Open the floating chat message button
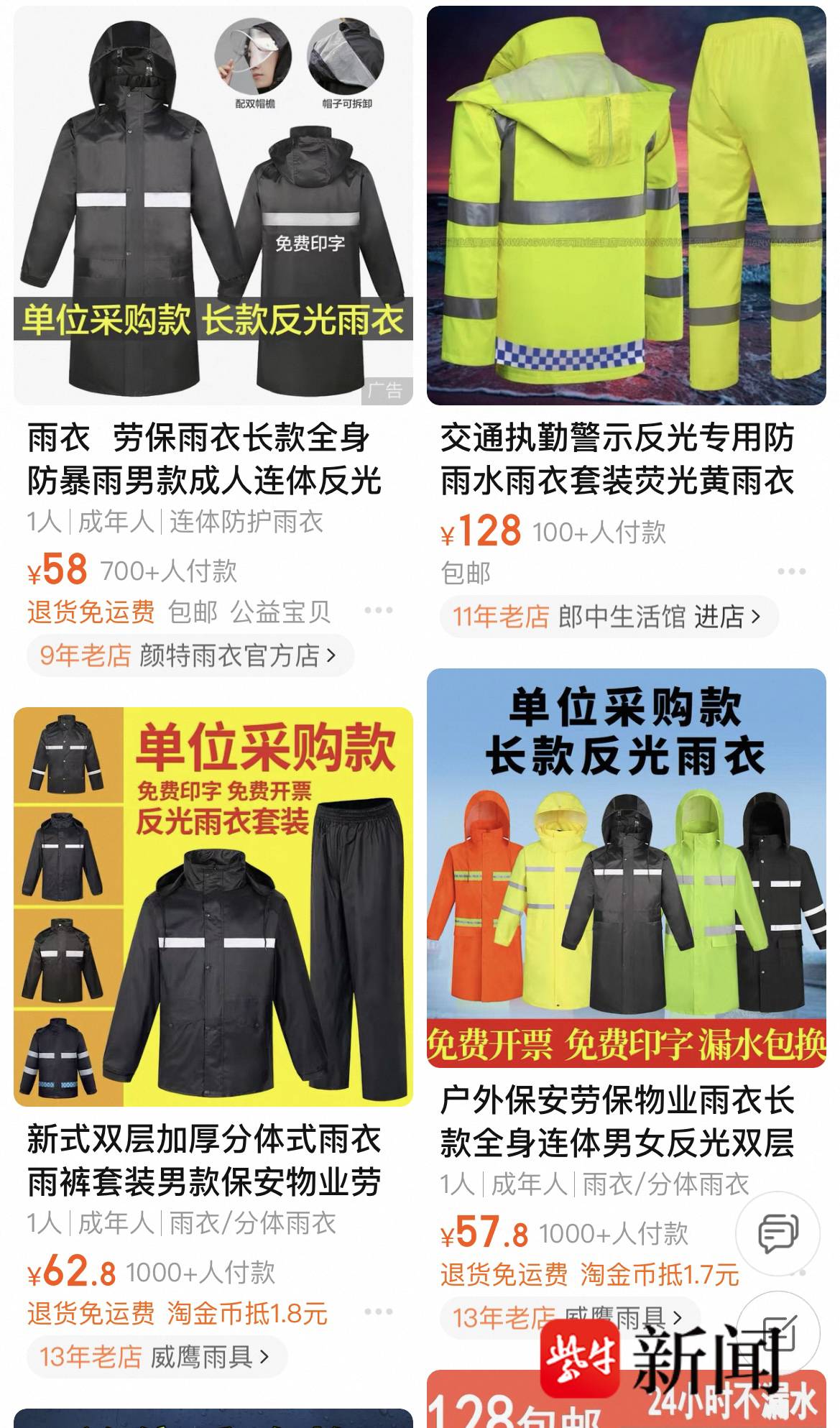Screen dimensions: 840x1428 coord(778,1234)
